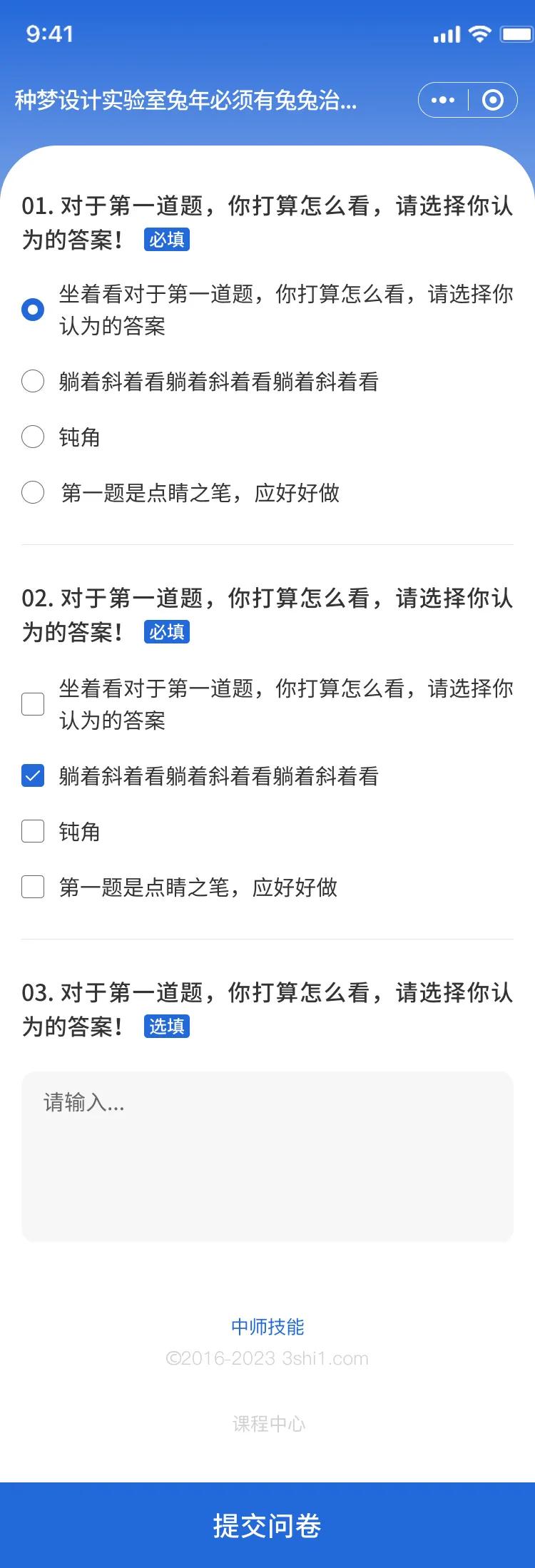Click the minimize circle icon top right
Image resolution: width=535 pixels, height=1568 pixels.
click(x=492, y=100)
